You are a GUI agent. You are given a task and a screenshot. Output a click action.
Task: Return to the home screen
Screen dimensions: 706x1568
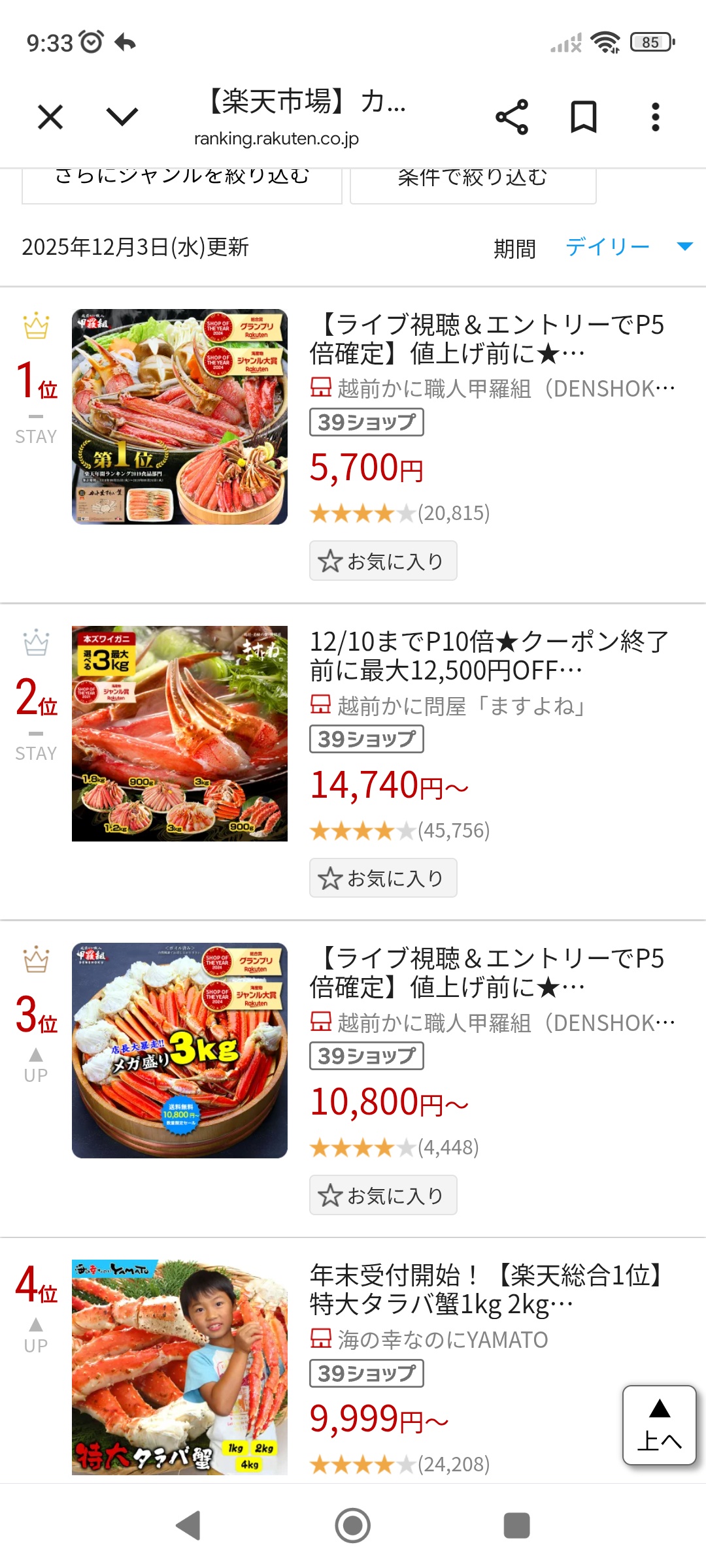tap(353, 1526)
